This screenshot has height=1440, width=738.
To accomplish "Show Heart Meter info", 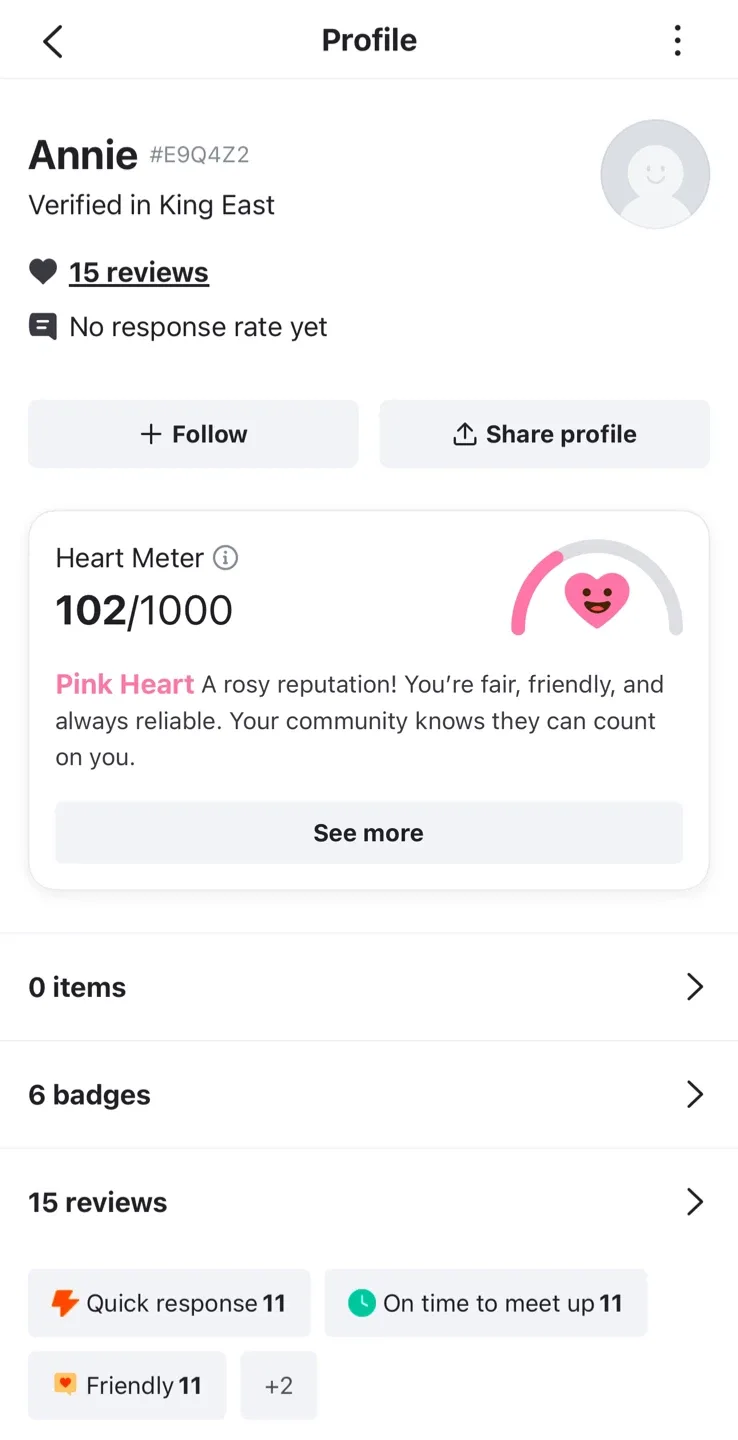I will [x=226, y=558].
